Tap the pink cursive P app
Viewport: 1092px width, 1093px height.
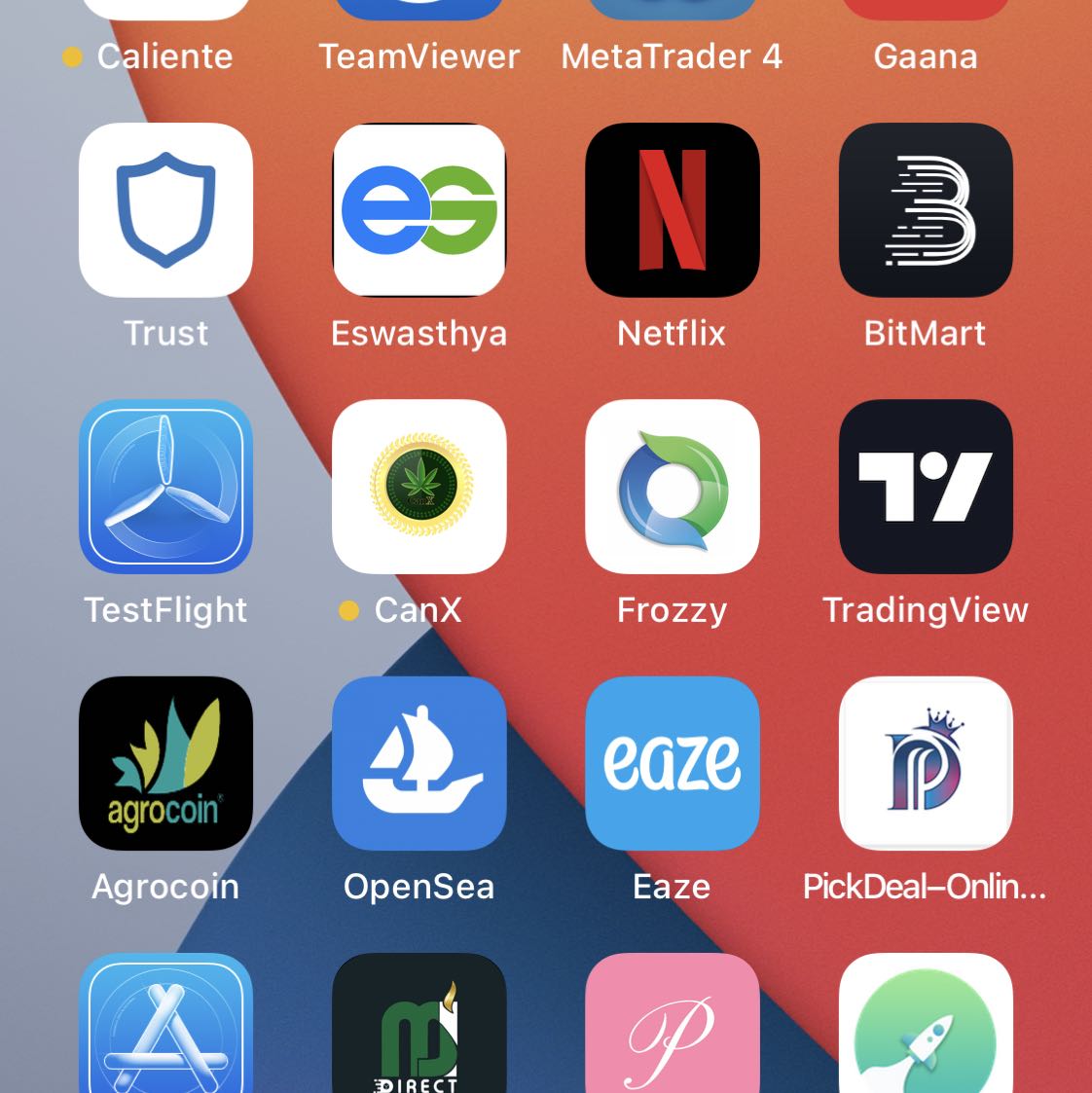tap(672, 1027)
